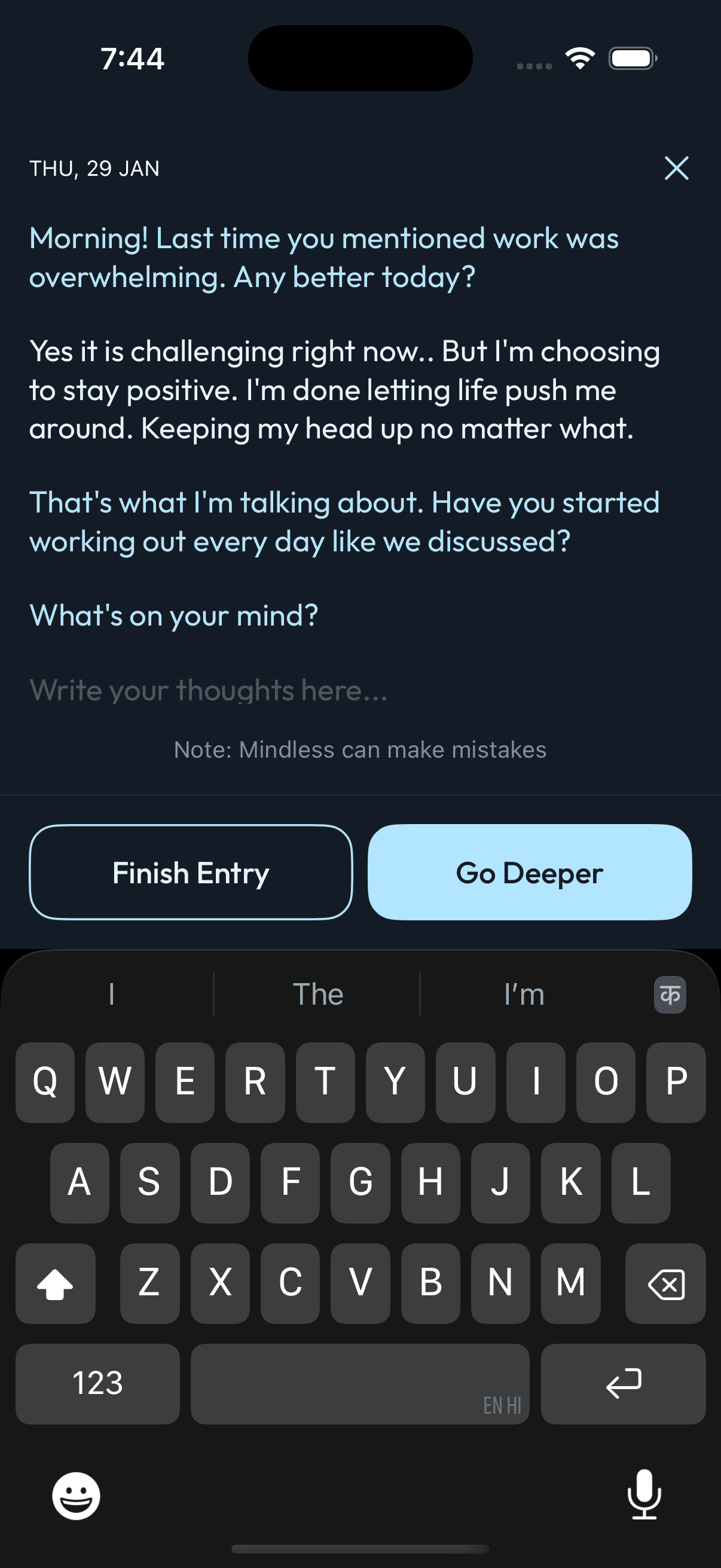Toggle the Shift key on
This screenshot has height=1568, width=721.
point(55,1285)
